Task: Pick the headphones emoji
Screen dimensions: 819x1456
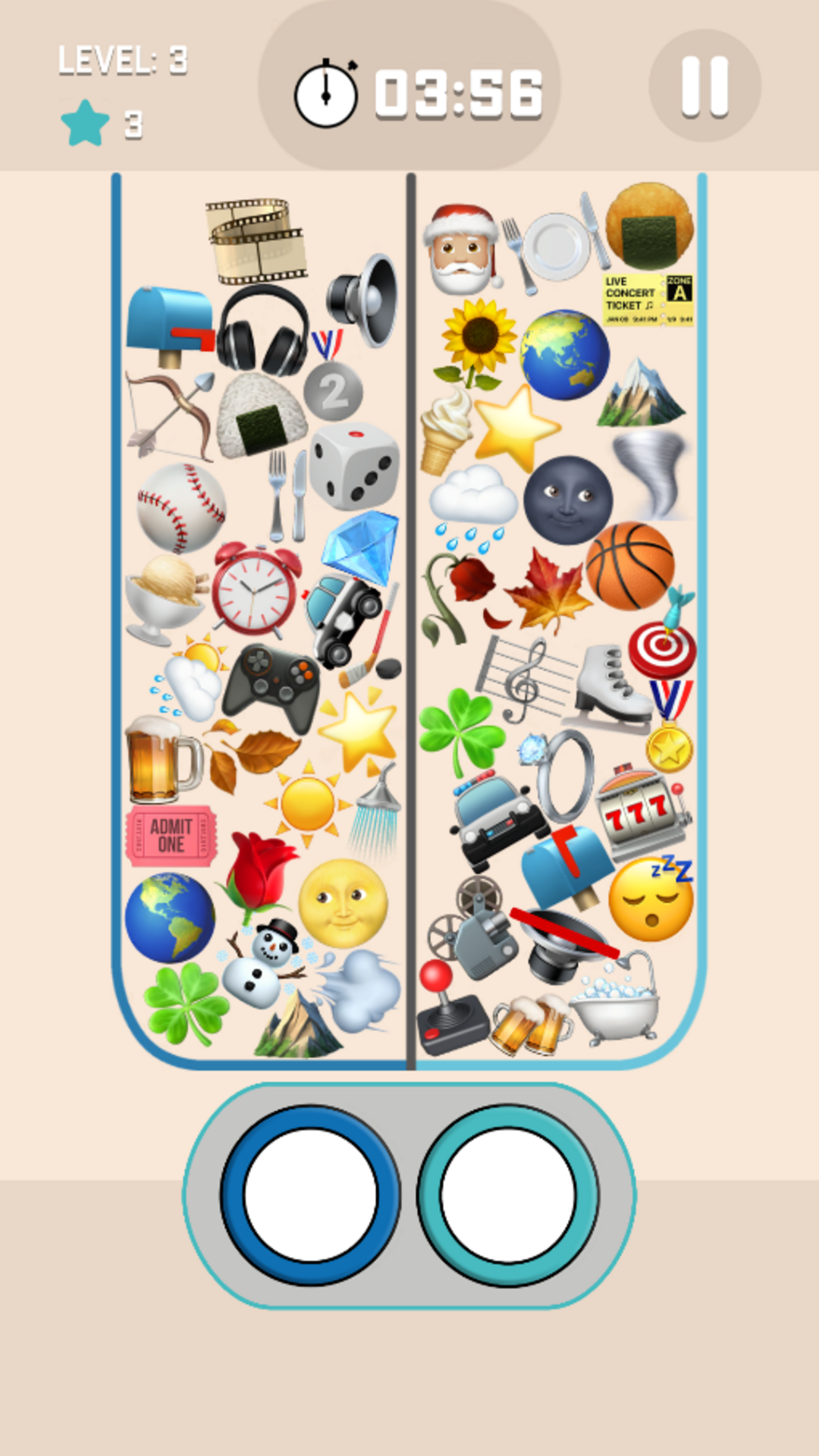Action: coord(262,331)
